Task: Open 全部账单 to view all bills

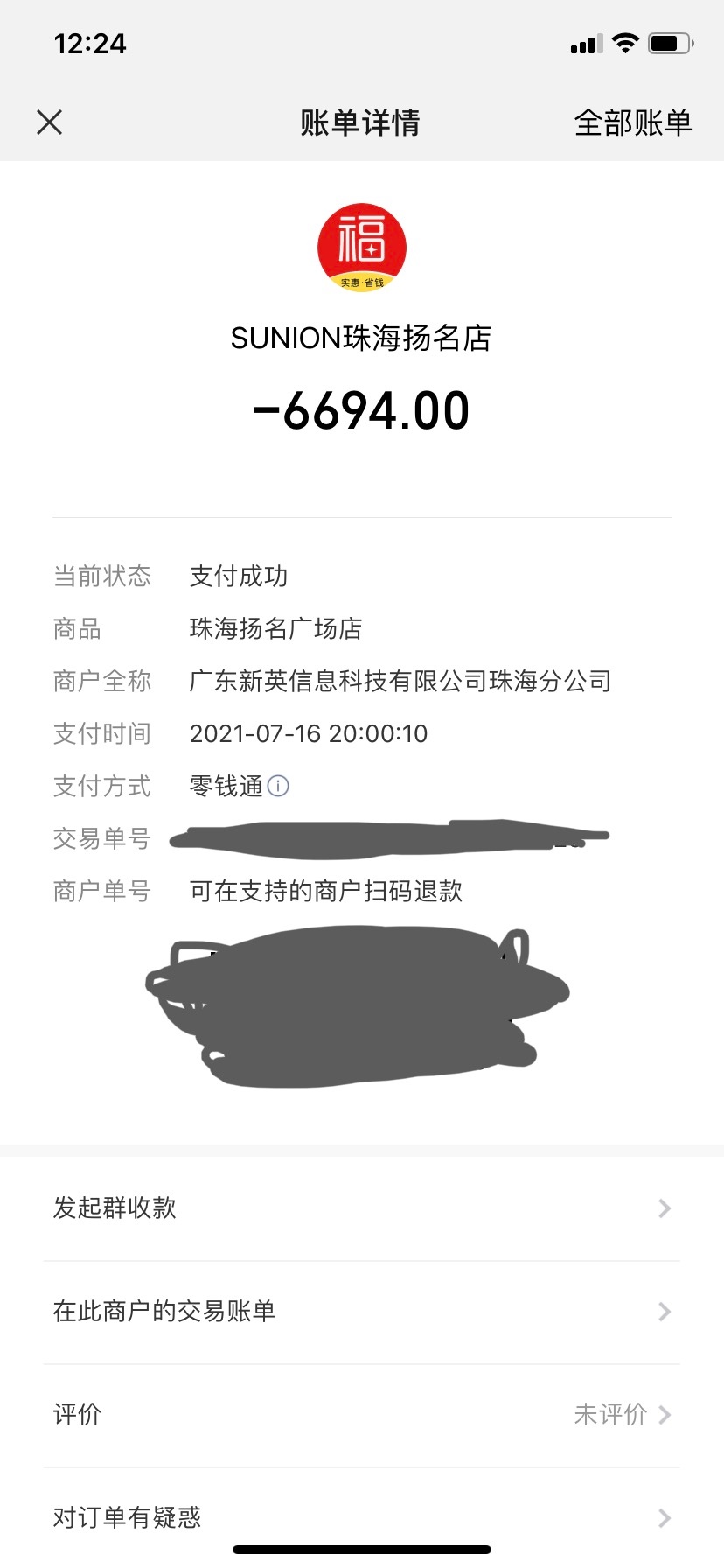Action: [x=632, y=122]
